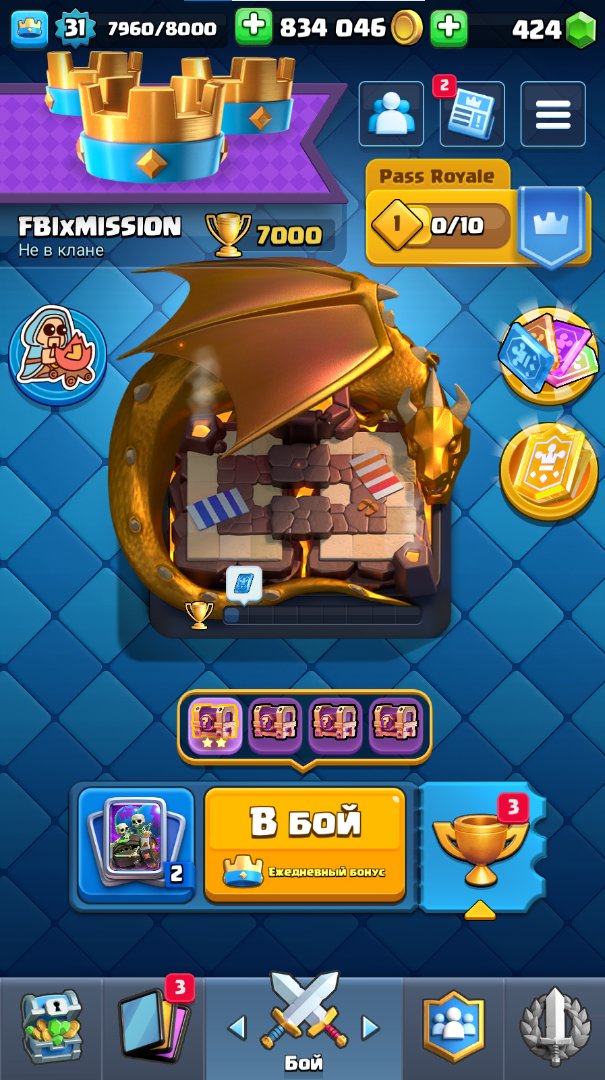Viewport: 605px width, 1080px height.
Task: Tap the plus button next to gems
Action: click(x=449, y=27)
